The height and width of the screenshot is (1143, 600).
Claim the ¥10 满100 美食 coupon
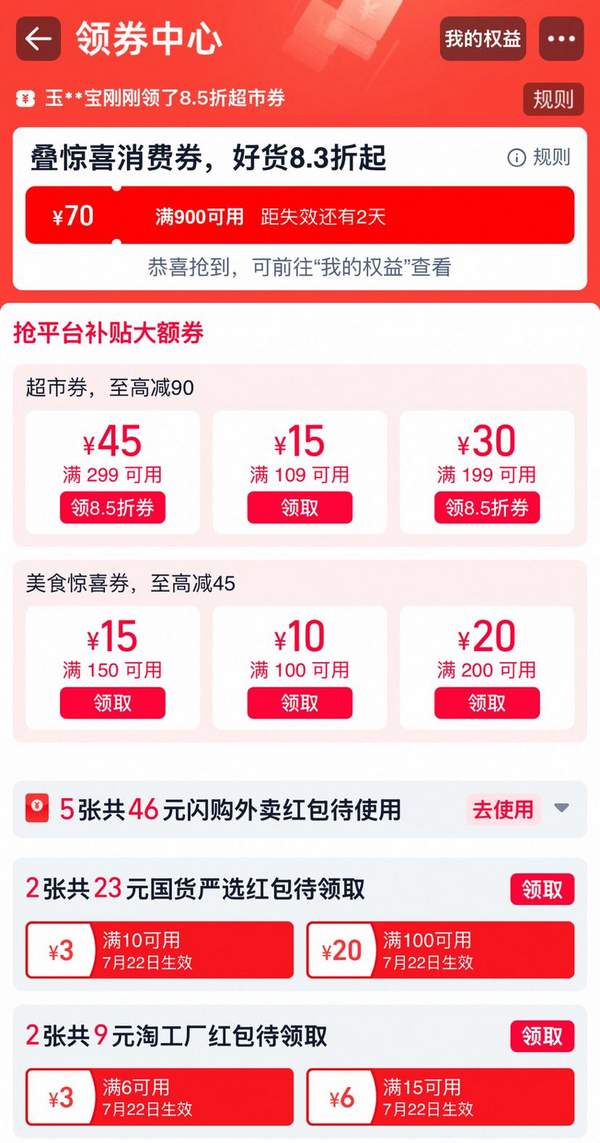pyautogui.click(x=299, y=703)
